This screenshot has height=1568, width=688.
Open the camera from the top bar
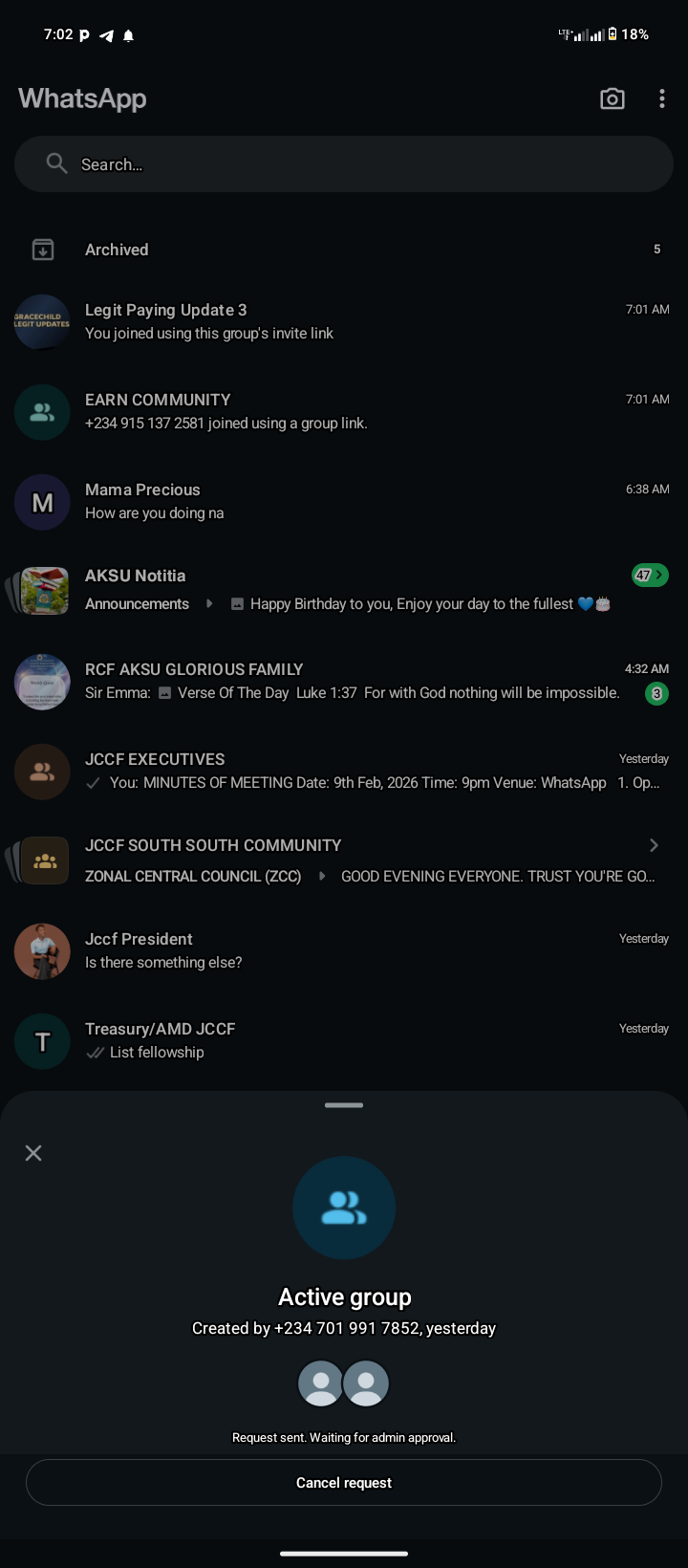click(612, 98)
